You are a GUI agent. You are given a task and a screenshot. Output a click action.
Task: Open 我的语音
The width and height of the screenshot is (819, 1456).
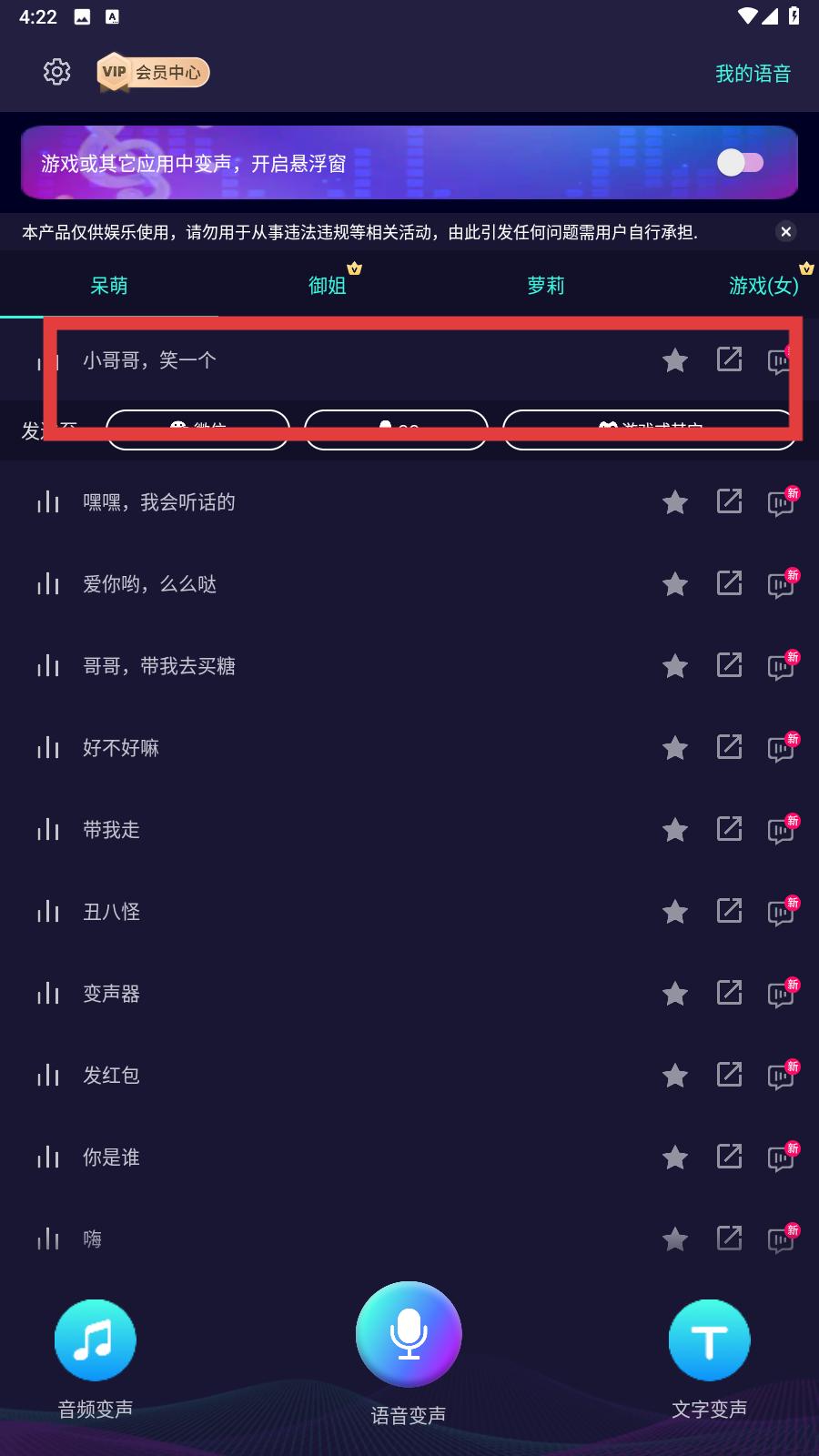pyautogui.click(x=753, y=74)
